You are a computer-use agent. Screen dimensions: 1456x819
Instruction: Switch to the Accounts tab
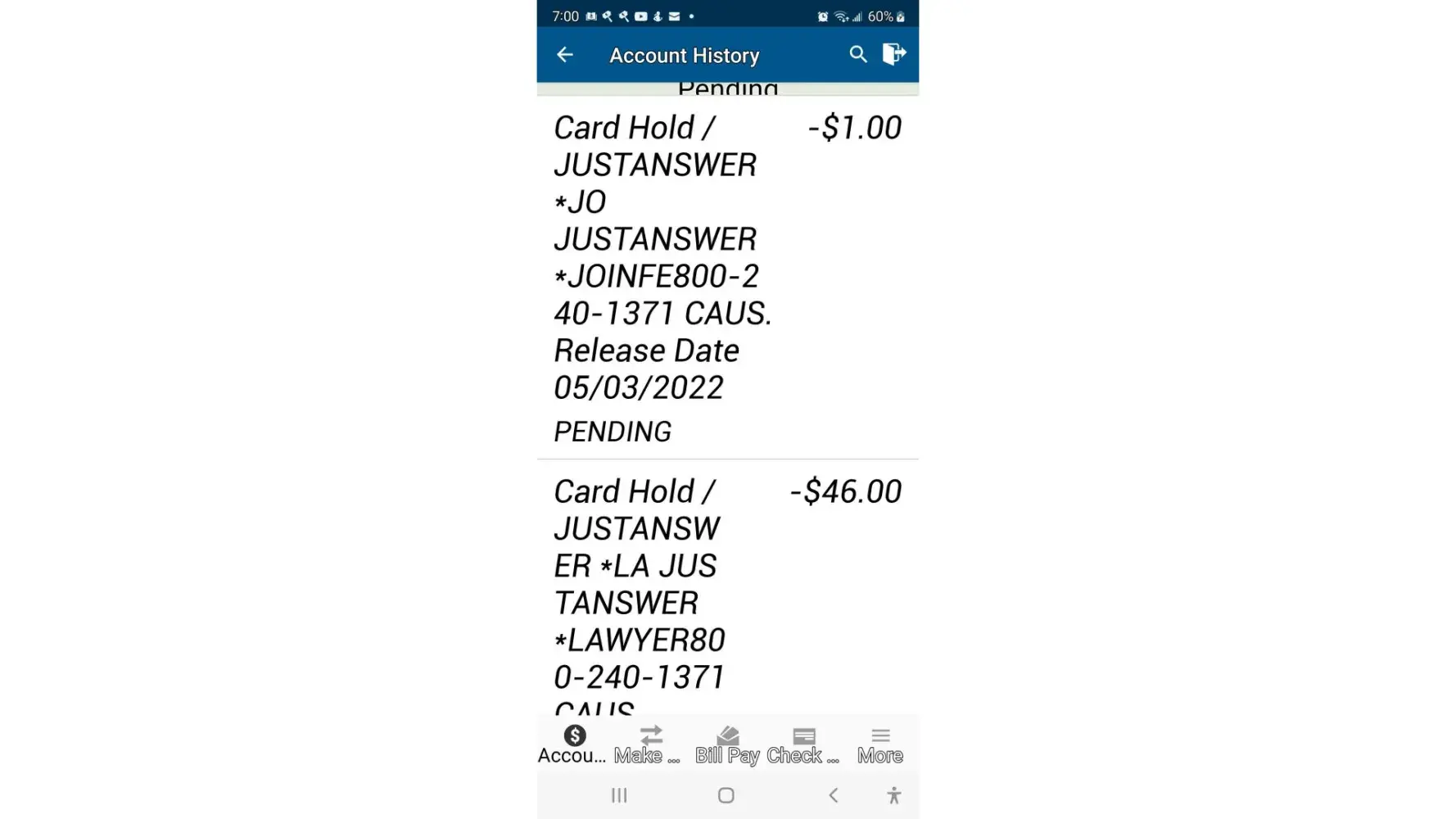(574, 744)
